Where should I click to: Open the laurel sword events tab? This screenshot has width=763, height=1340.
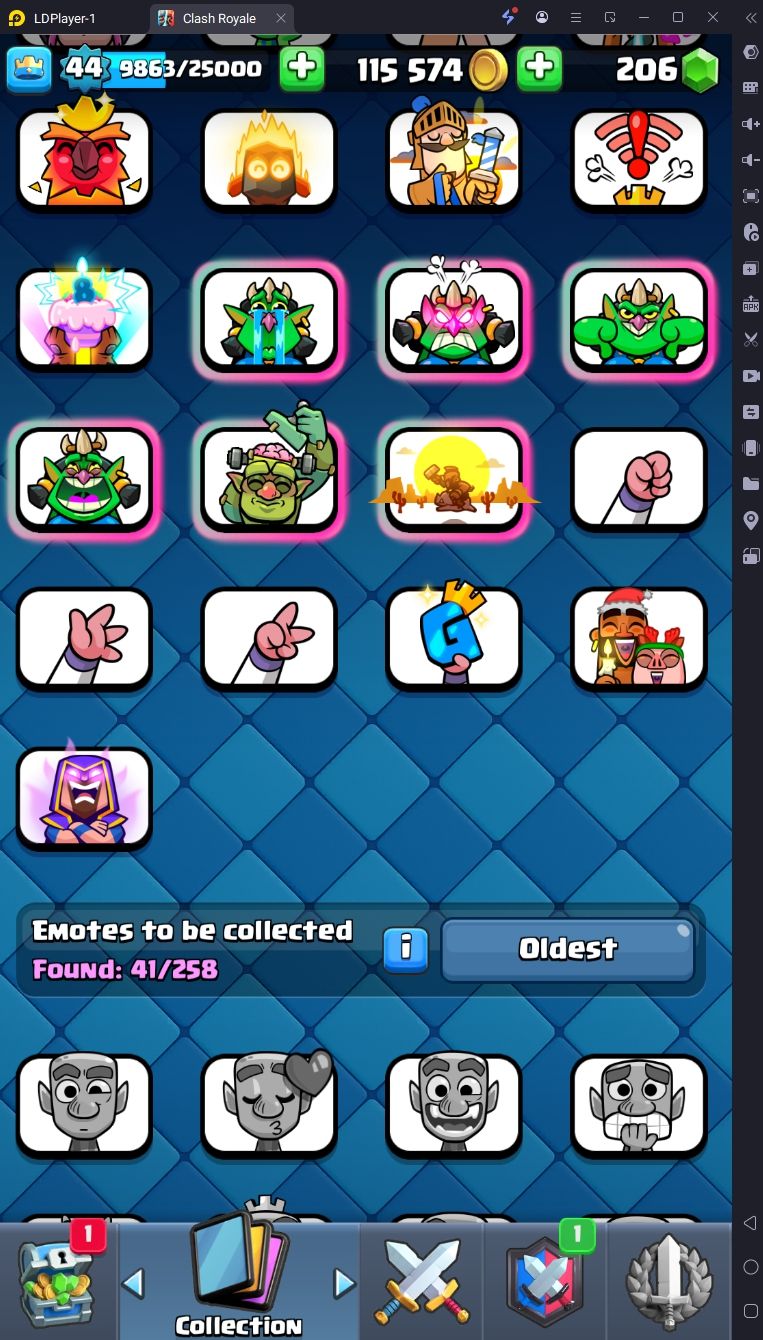(668, 1282)
